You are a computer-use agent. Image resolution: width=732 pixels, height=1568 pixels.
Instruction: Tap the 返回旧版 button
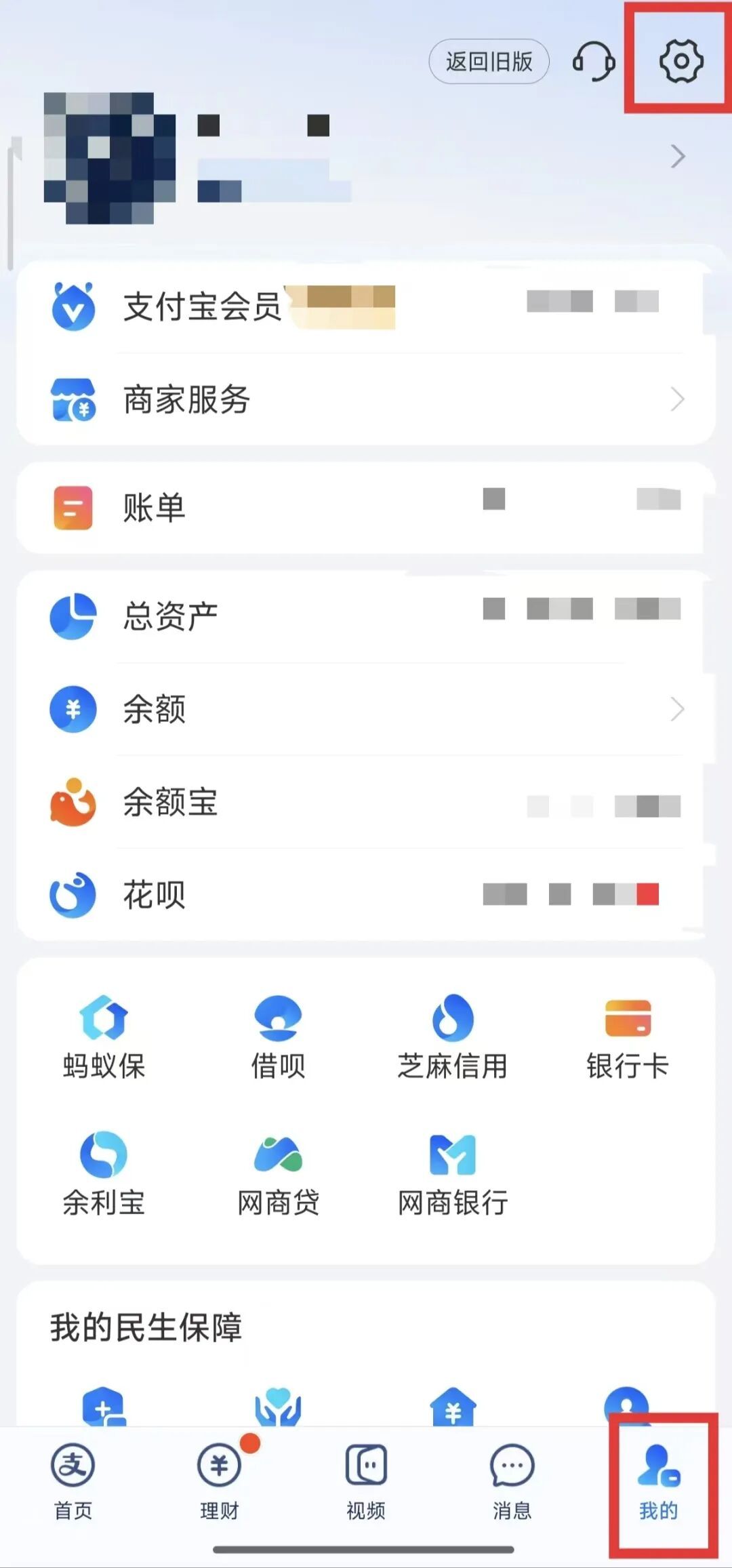point(489,62)
